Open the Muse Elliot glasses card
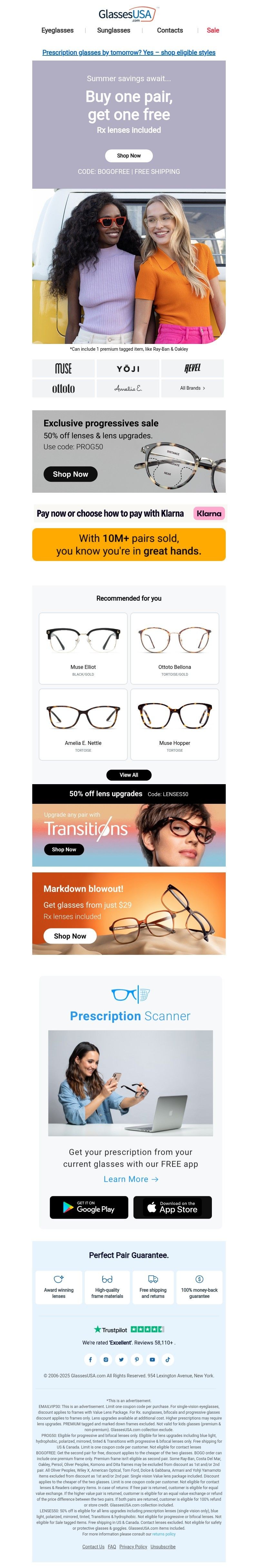 click(x=83, y=648)
